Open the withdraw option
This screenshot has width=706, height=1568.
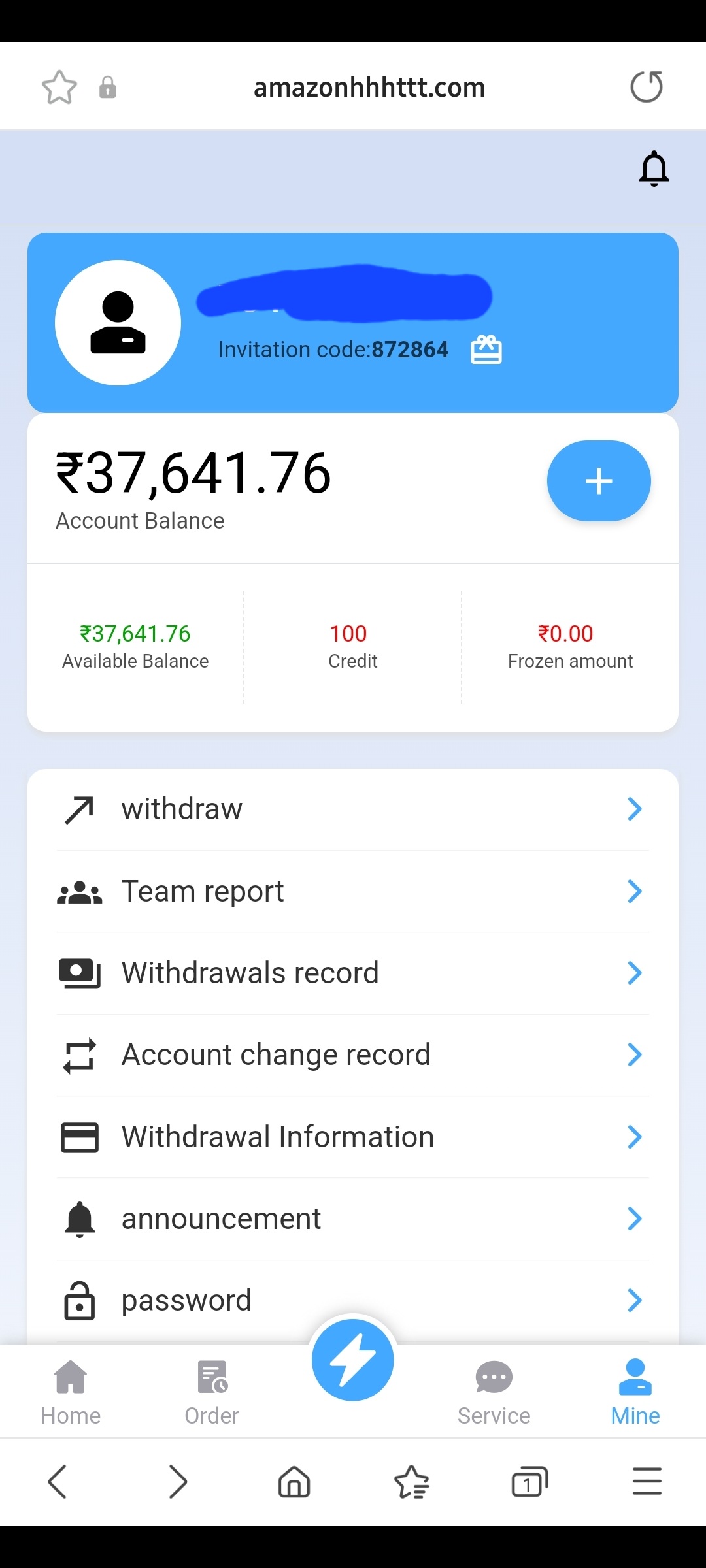point(353,809)
